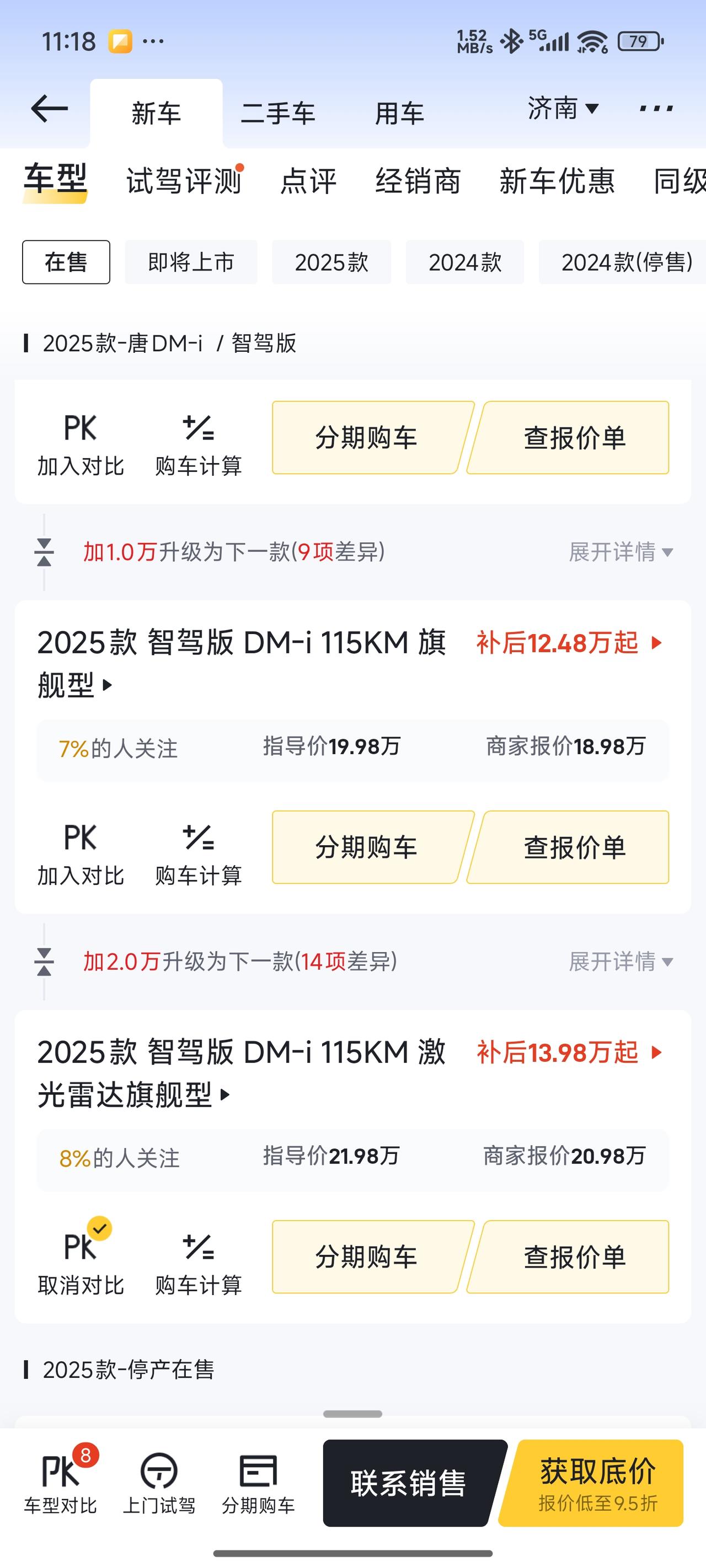The width and height of the screenshot is (706, 1568).
Task: View the 新车优惠 tab
Action: tap(557, 181)
